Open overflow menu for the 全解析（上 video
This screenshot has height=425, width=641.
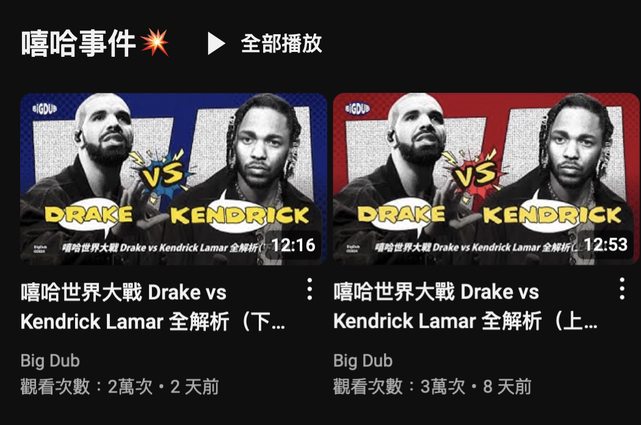tap(623, 291)
